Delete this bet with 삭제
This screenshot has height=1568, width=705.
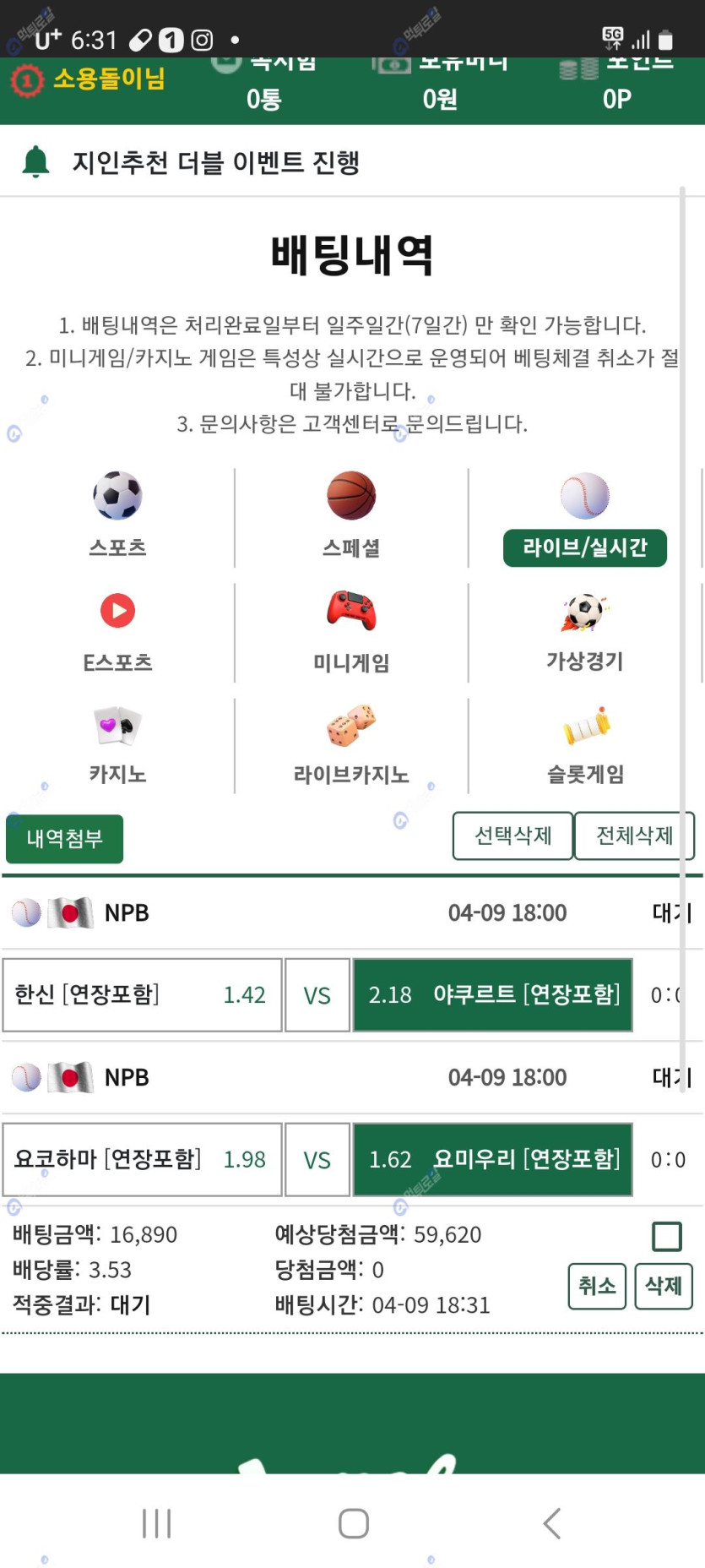[x=664, y=1286]
